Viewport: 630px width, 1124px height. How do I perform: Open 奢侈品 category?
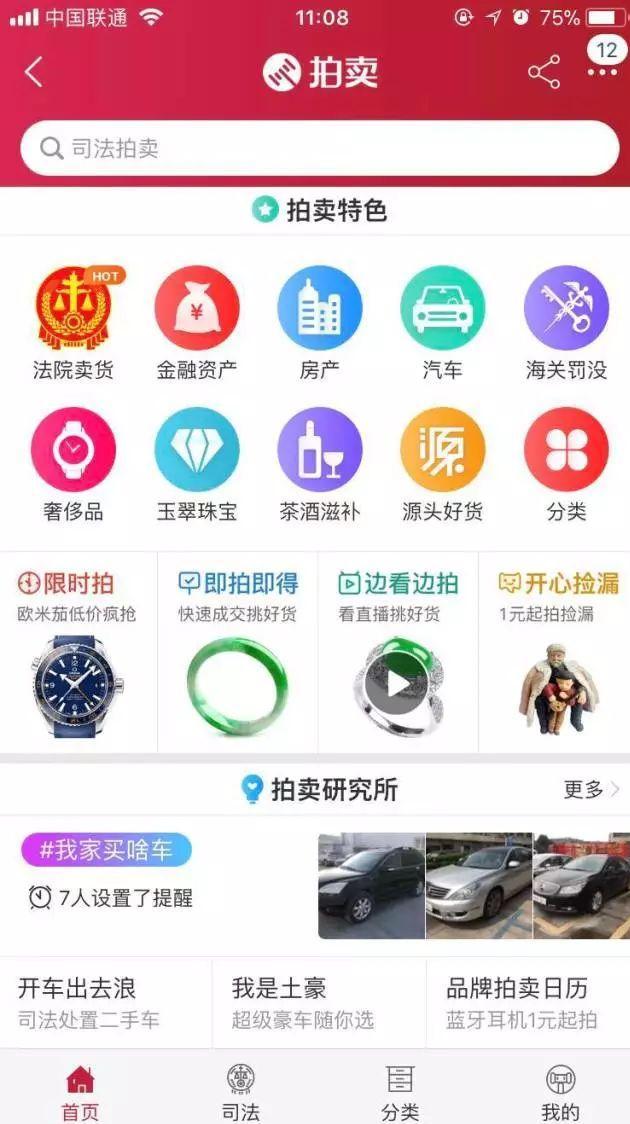click(x=73, y=465)
